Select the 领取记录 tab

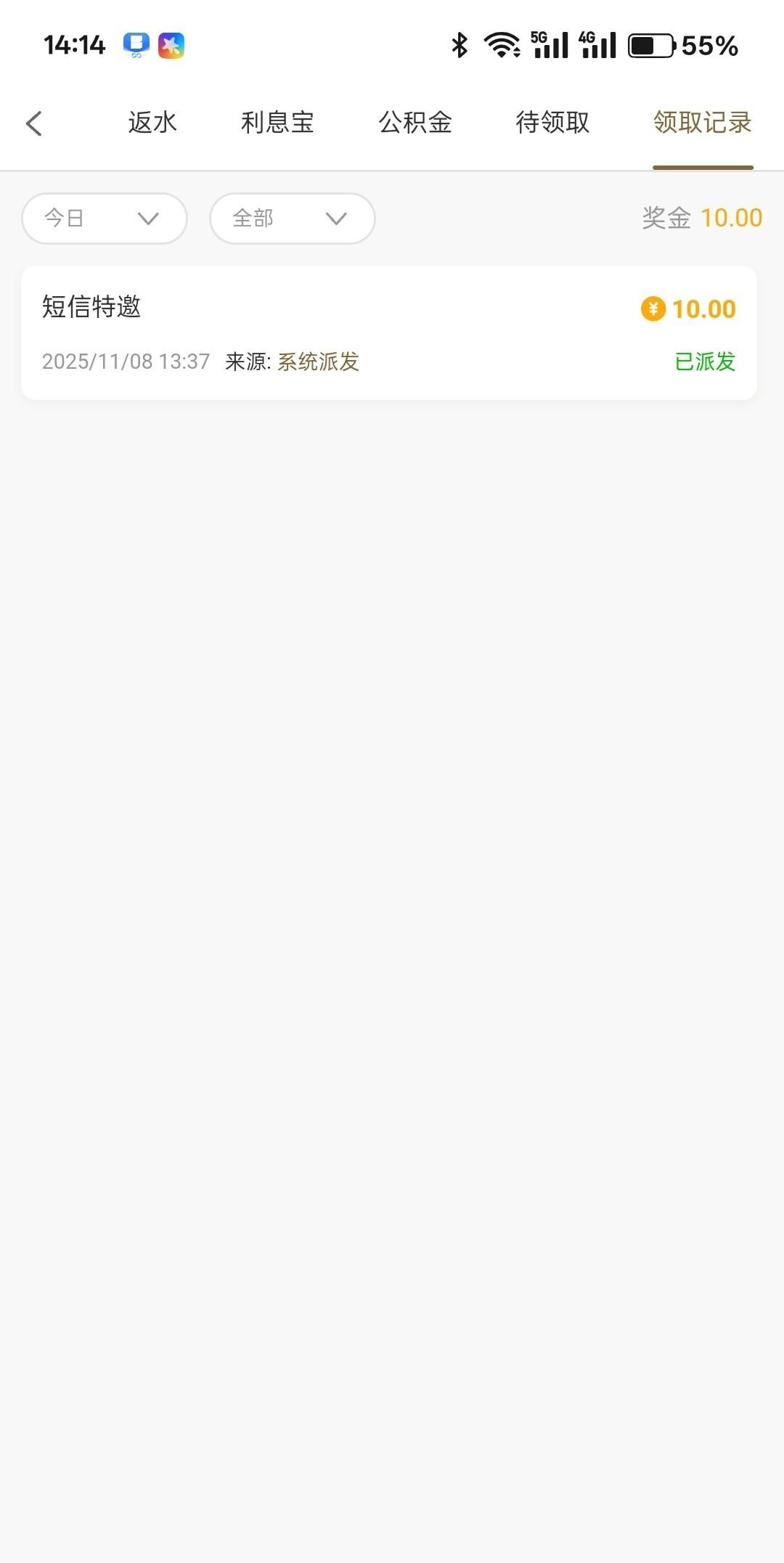(x=702, y=123)
